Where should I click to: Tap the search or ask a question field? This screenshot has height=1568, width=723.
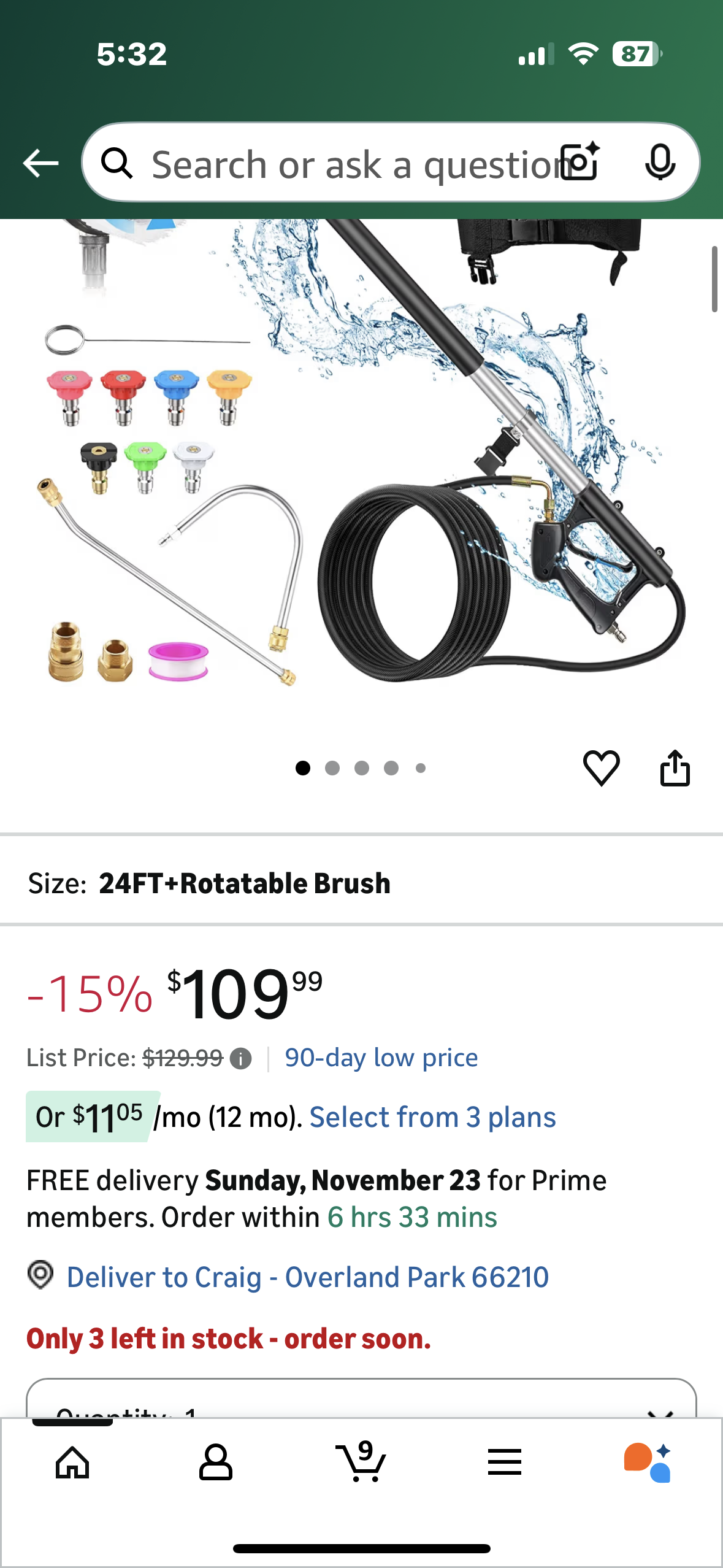click(343, 164)
